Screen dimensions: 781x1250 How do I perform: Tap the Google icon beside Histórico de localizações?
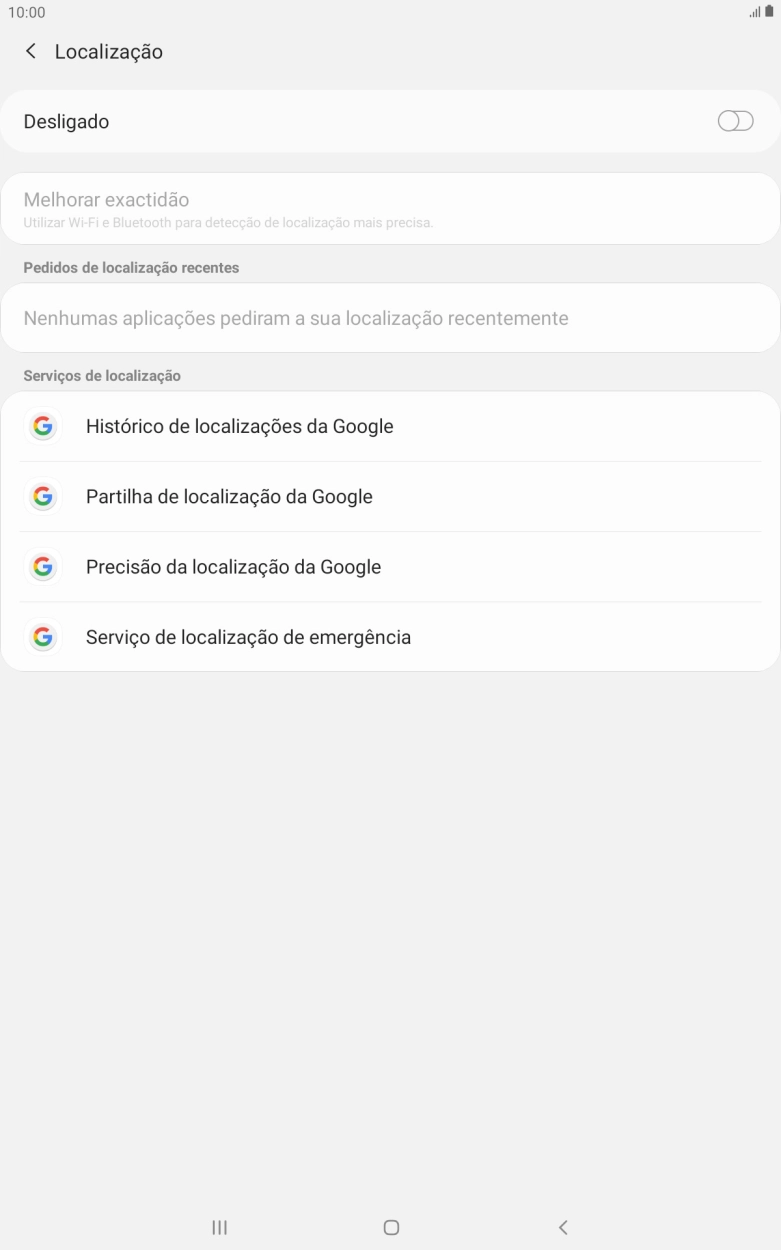click(43, 426)
